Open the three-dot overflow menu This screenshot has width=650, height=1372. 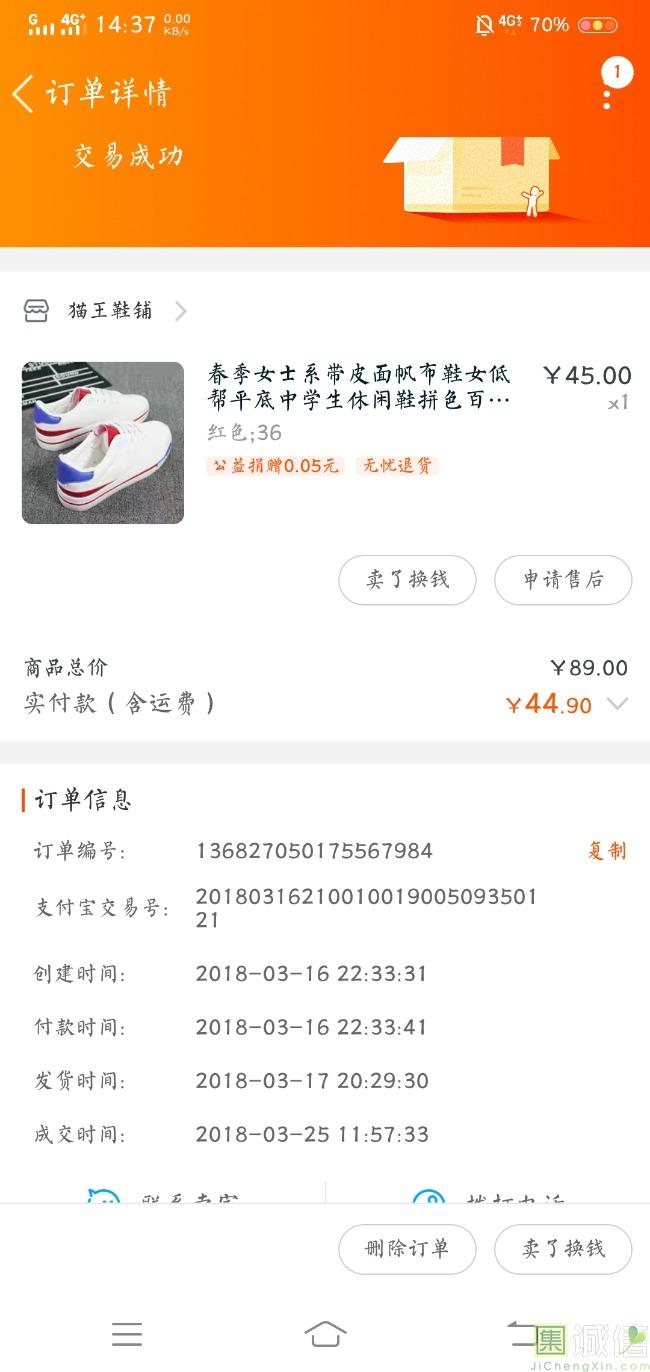pos(607,97)
